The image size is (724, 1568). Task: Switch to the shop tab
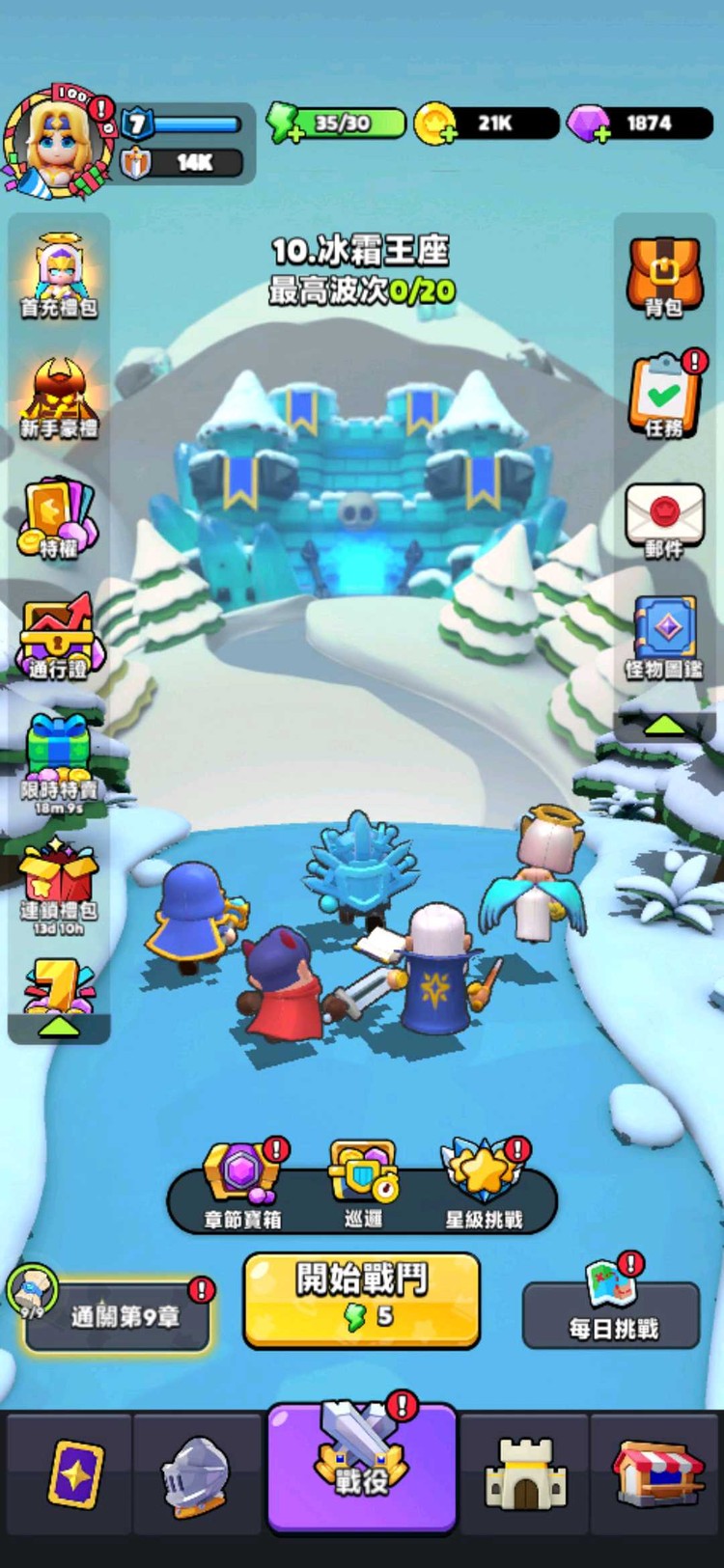[x=656, y=1473]
